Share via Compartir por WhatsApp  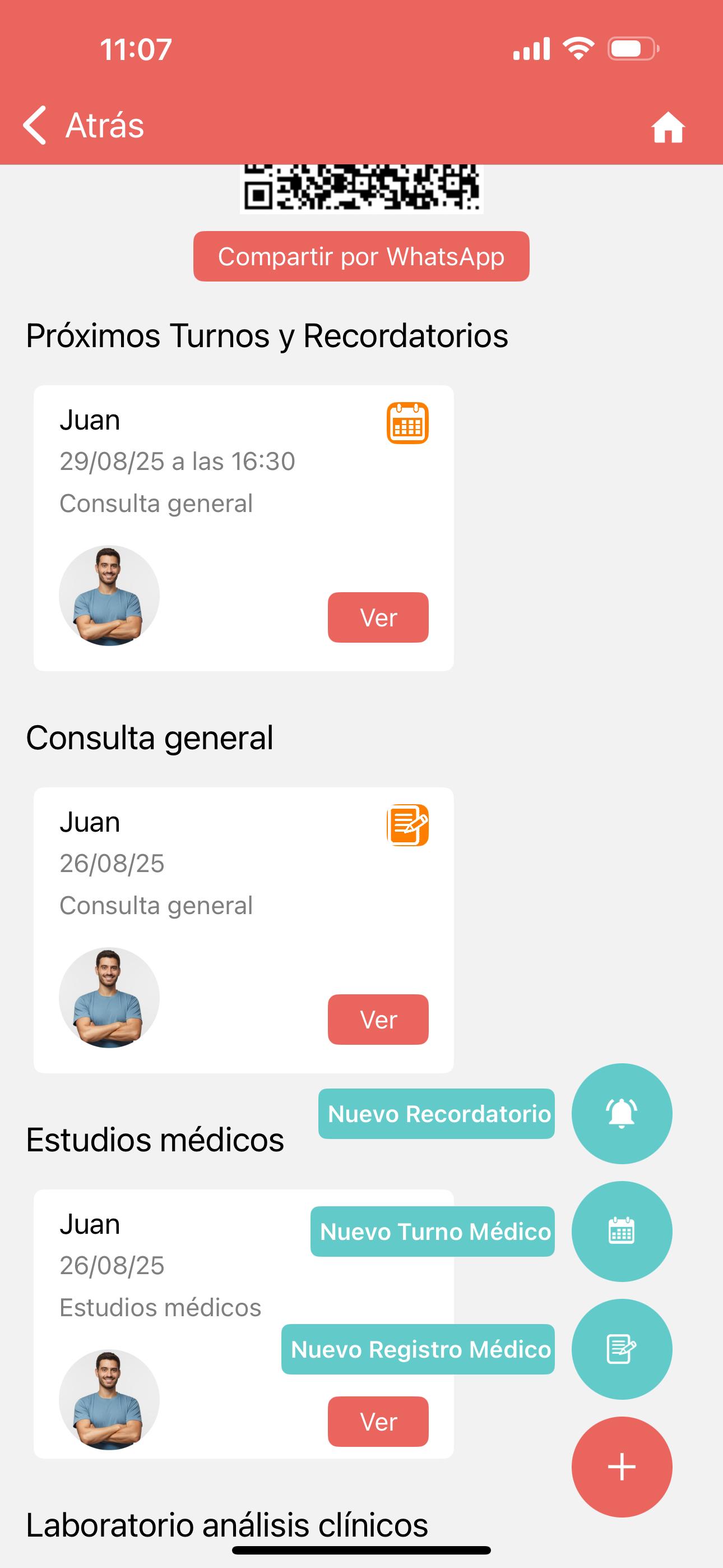pos(361,256)
